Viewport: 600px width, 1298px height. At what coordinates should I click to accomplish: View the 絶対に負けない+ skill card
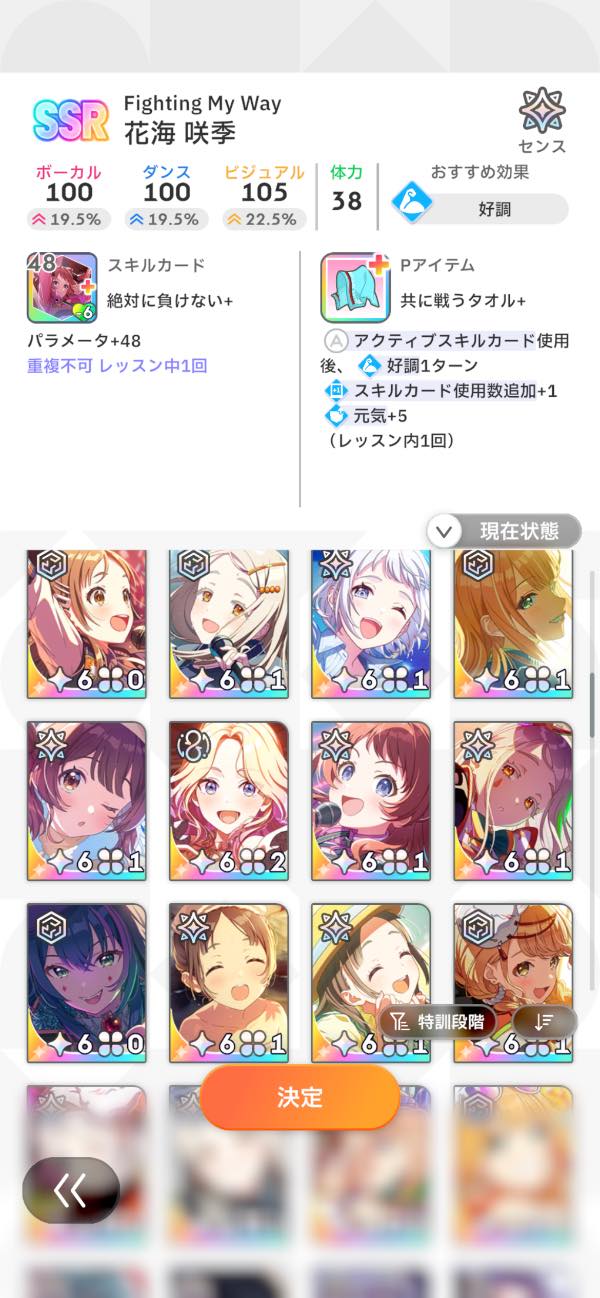pos(62,287)
